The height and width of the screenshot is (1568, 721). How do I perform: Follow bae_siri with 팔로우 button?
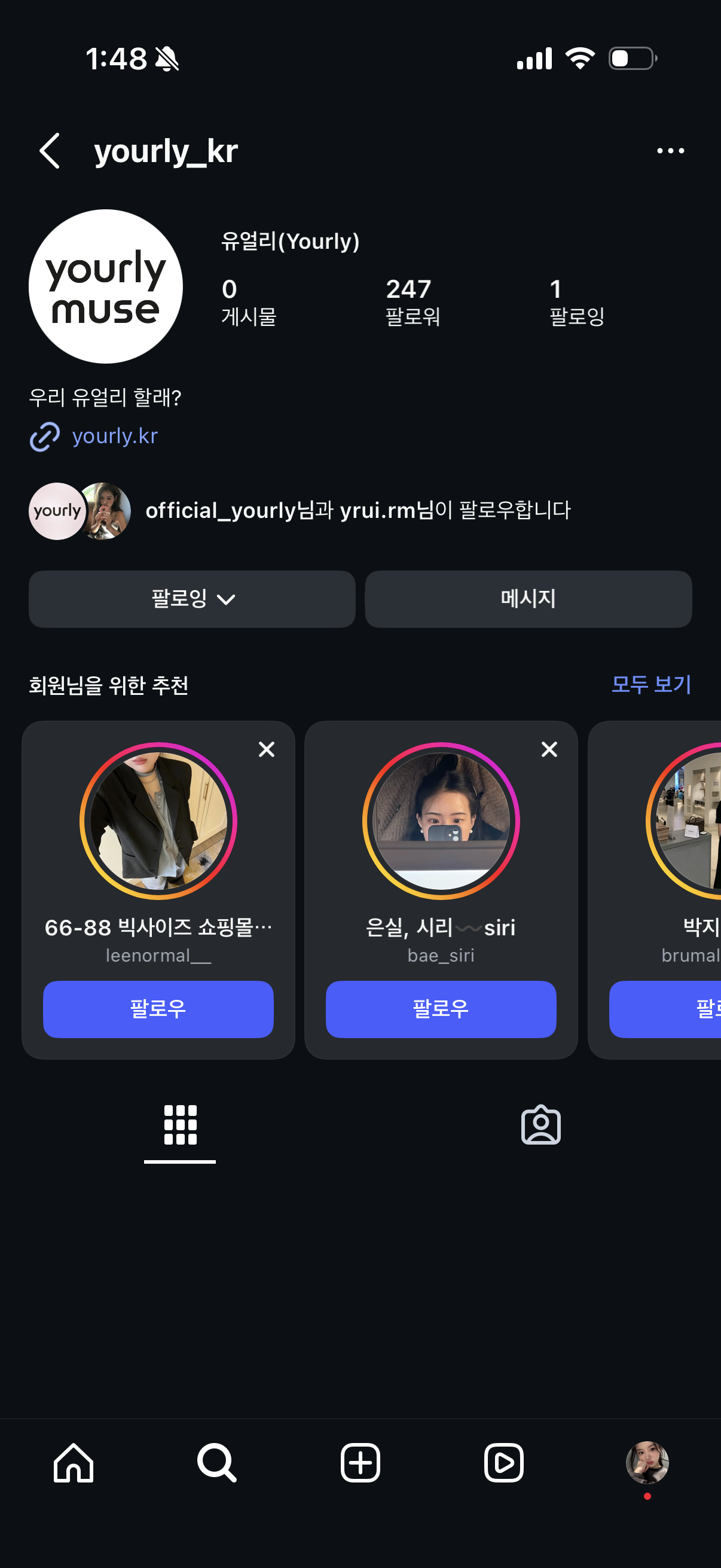click(441, 1009)
